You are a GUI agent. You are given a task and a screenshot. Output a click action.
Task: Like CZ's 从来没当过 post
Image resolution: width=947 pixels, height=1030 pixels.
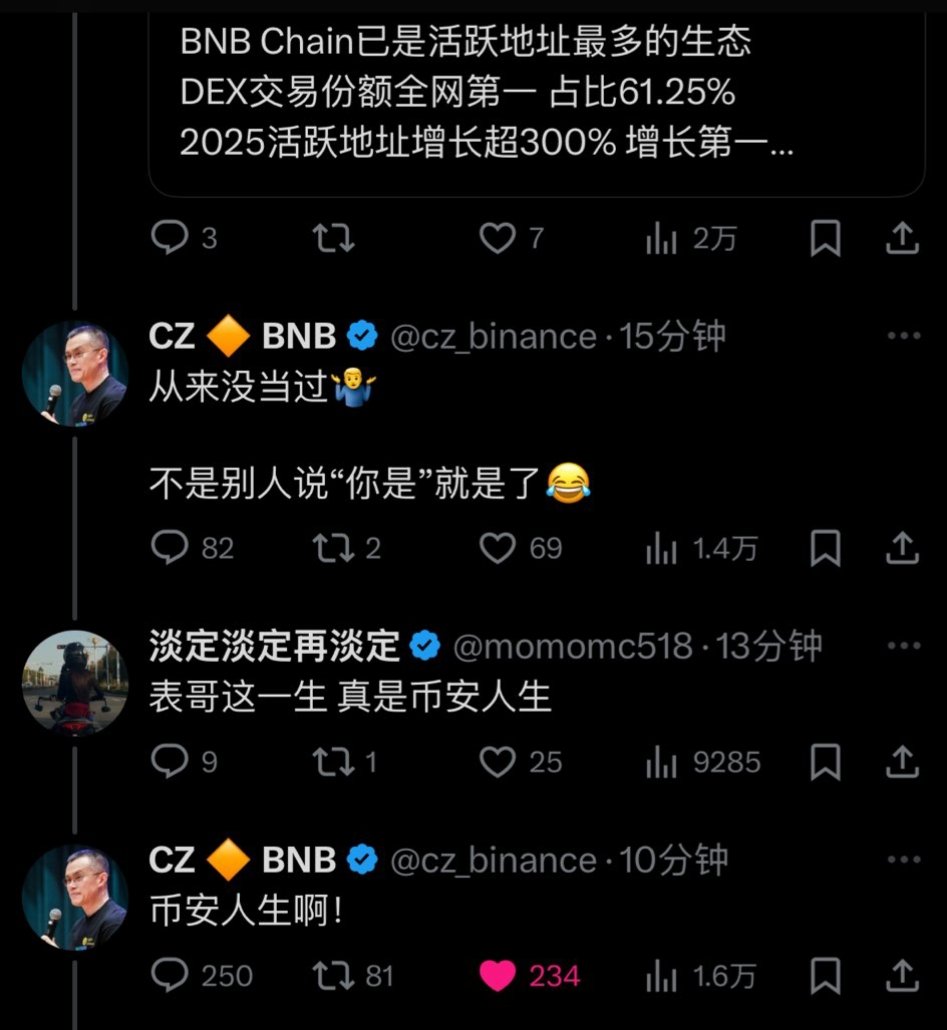498,548
